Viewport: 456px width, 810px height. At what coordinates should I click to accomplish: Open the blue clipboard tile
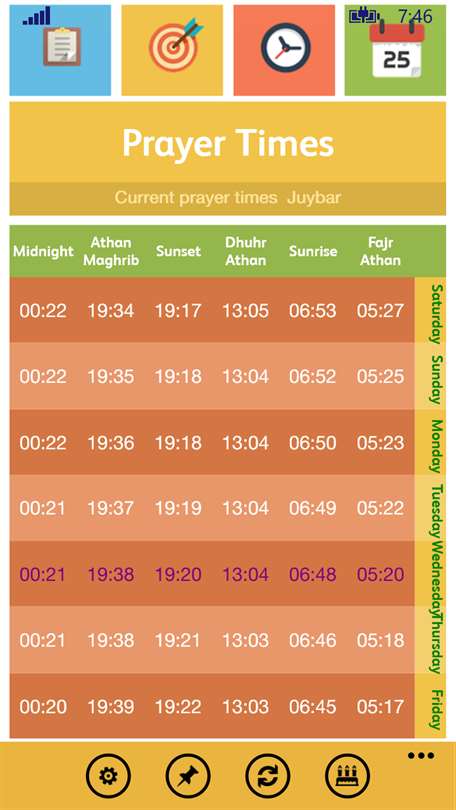[60, 50]
